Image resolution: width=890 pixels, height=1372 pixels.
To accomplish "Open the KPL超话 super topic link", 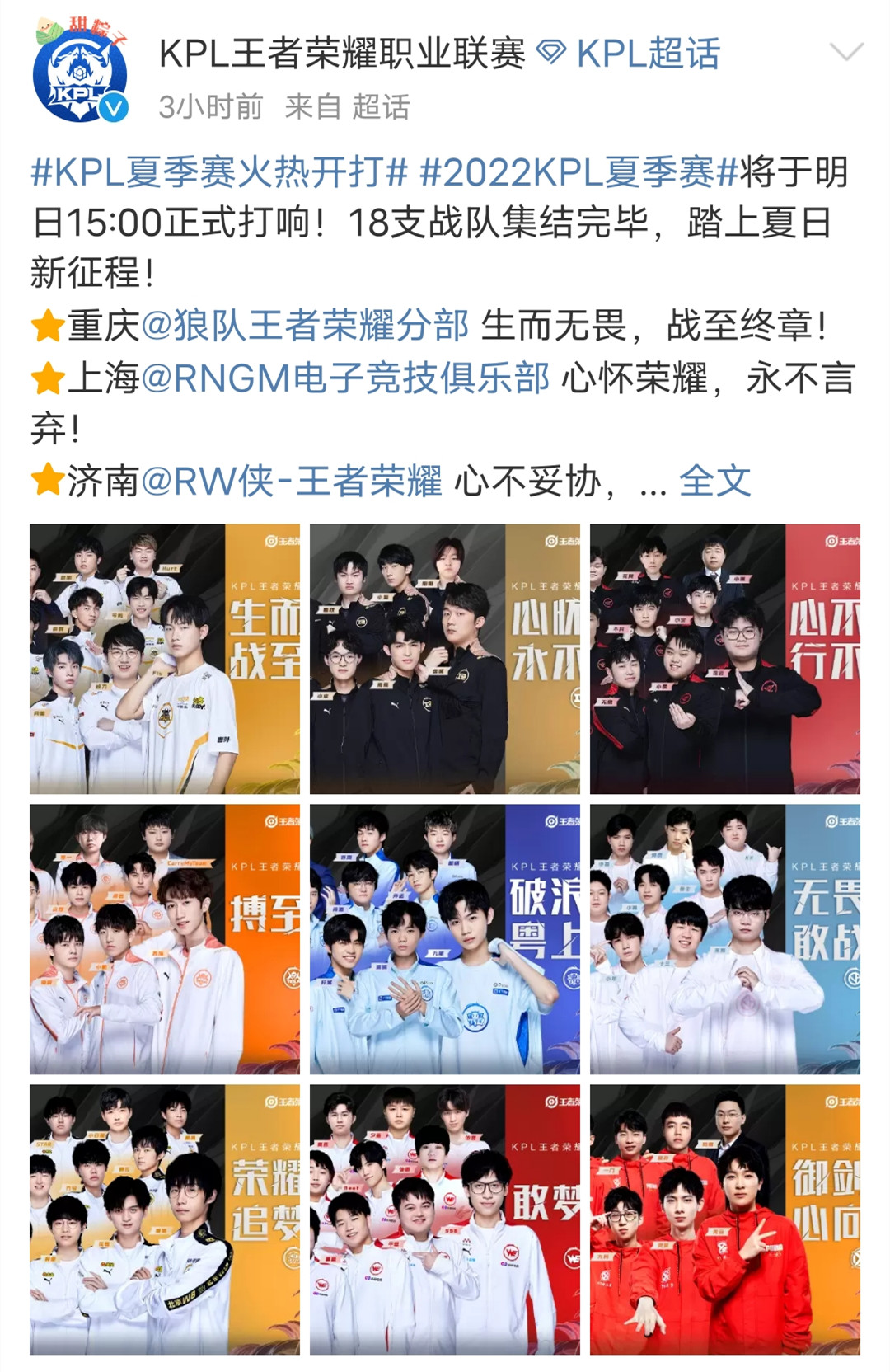I will click(631, 54).
